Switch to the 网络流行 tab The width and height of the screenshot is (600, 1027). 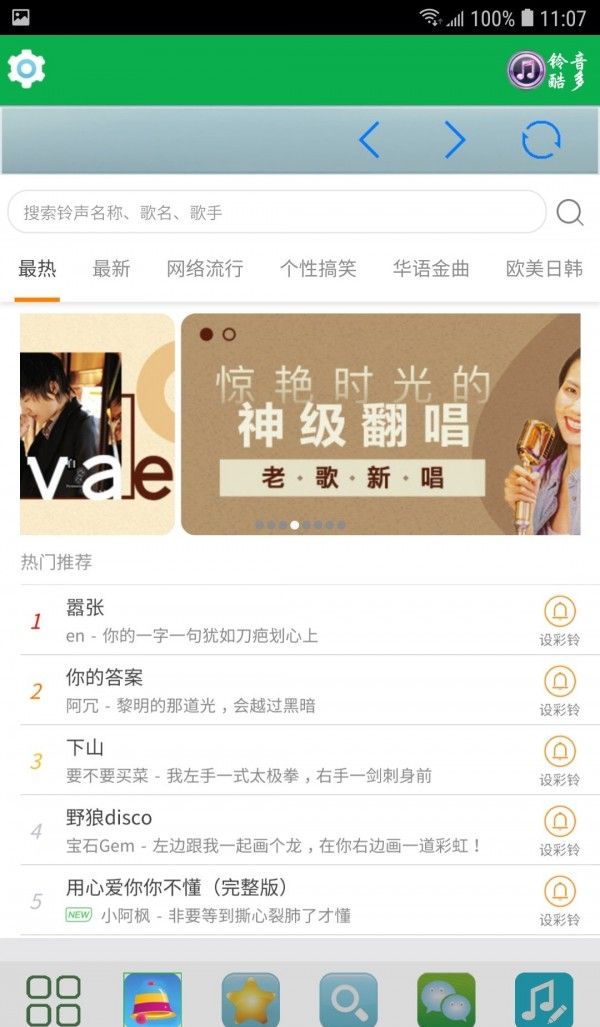pyautogui.click(x=205, y=269)
